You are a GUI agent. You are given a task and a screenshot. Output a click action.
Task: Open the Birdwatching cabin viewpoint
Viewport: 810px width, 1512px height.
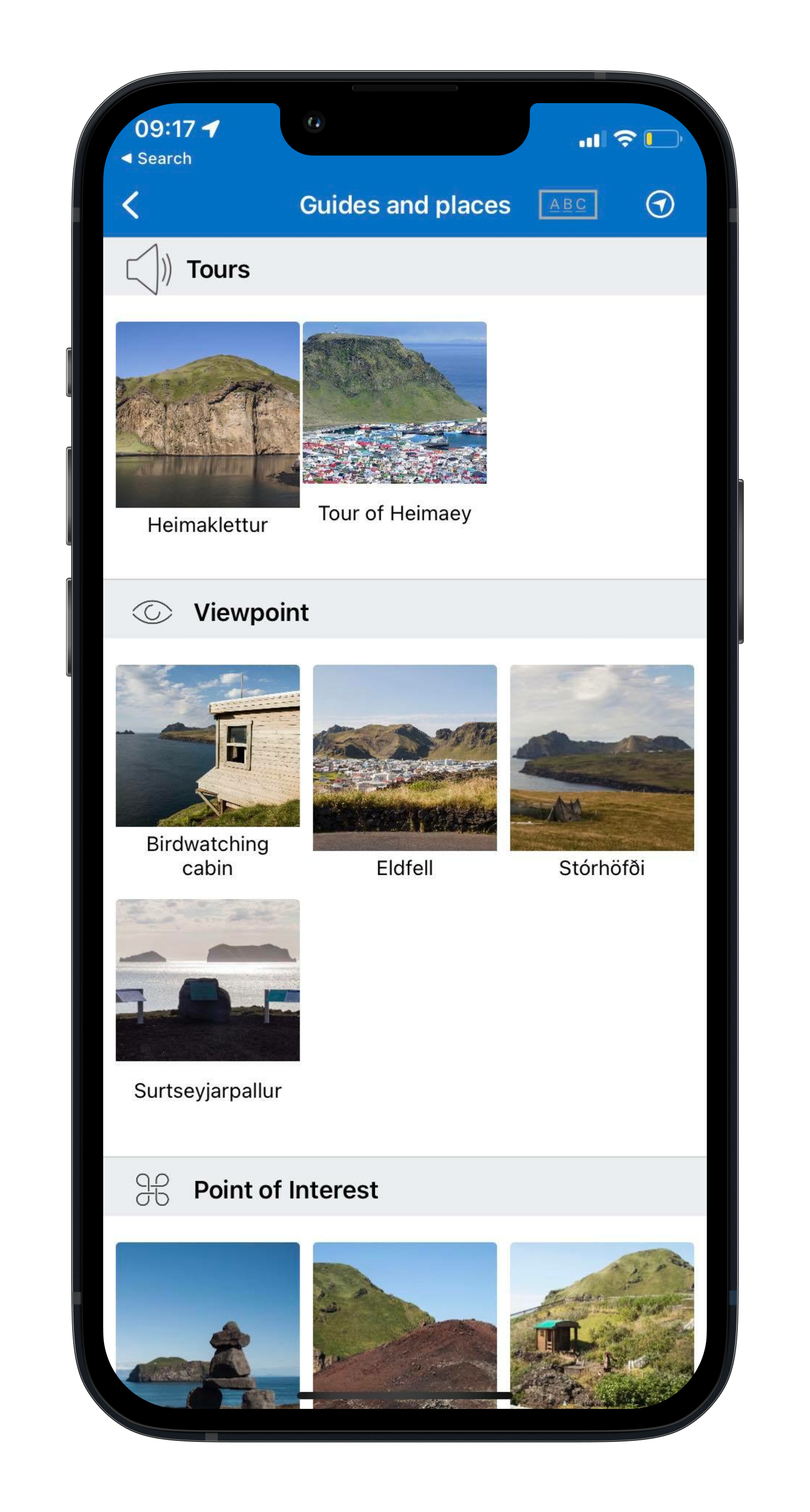pos(207,746)
